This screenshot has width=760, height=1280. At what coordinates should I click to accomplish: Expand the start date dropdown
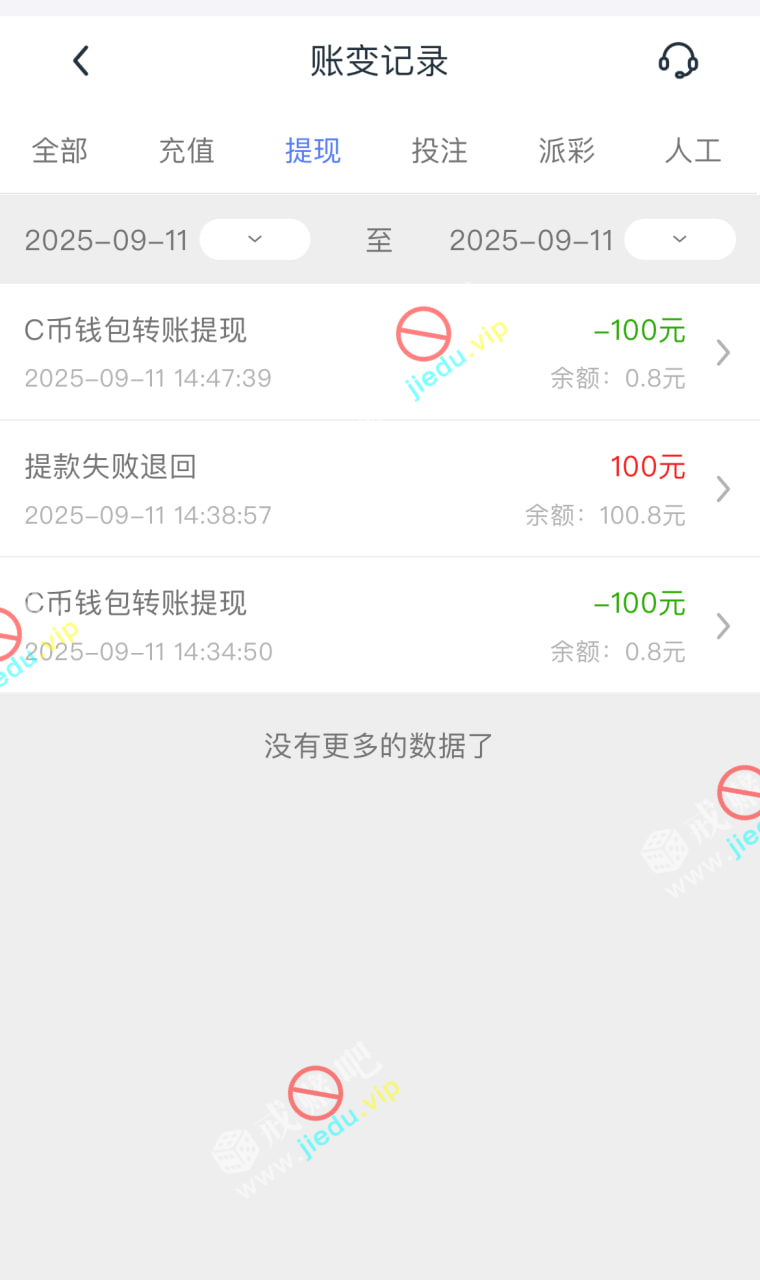click(x=254, y=240)
